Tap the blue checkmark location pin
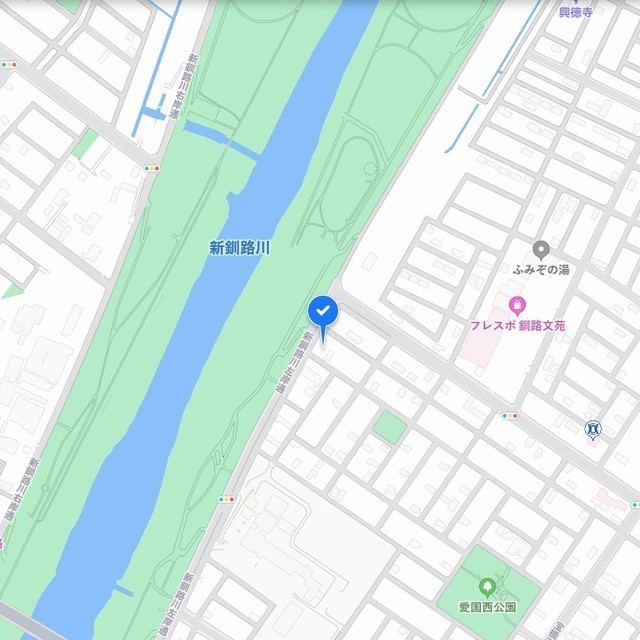 point(322,312)
